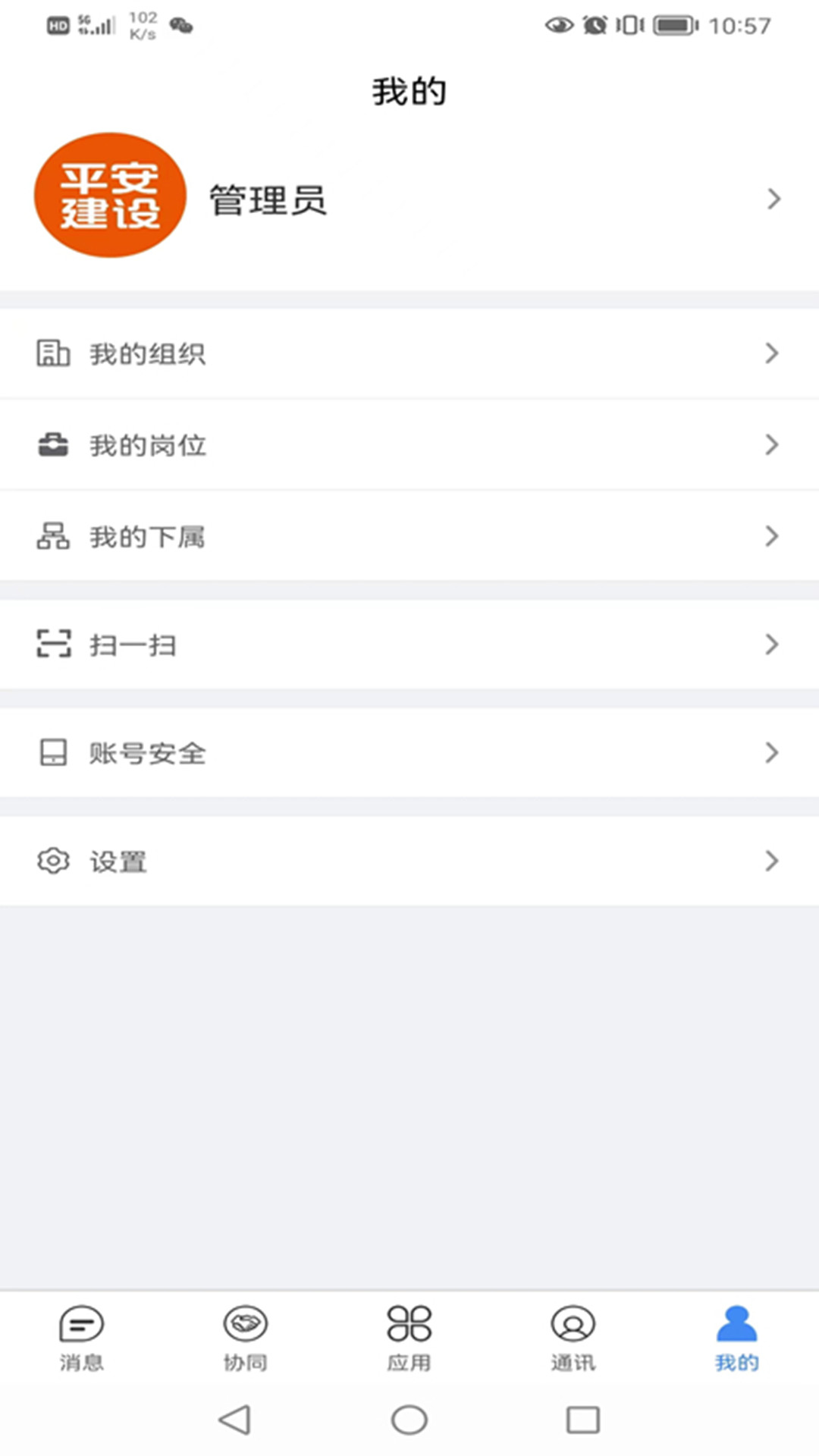
Task: Tap the battery indicator in status bar
Action: tap(670, 25)
